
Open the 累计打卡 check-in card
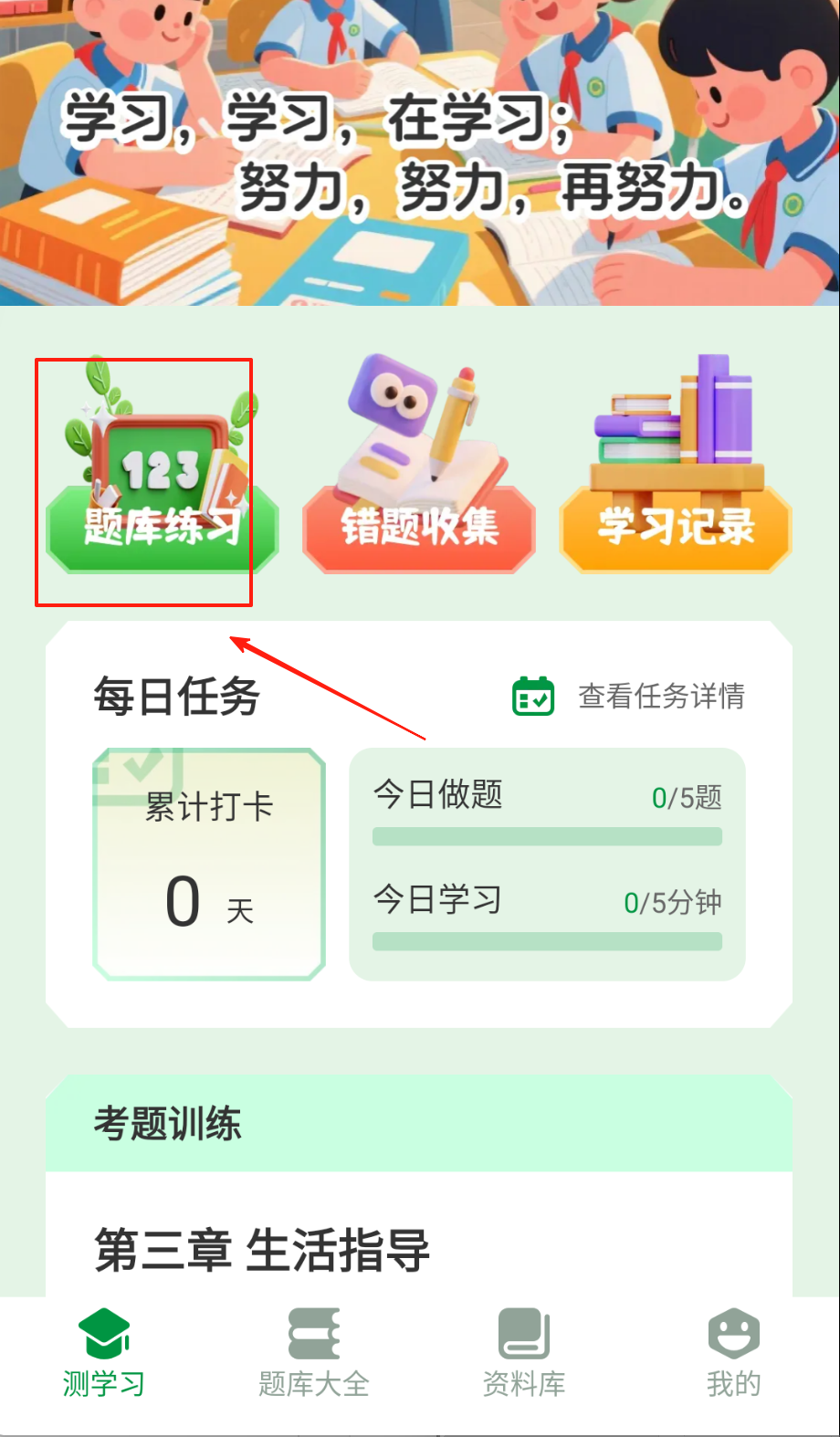[x=209, y=864]
